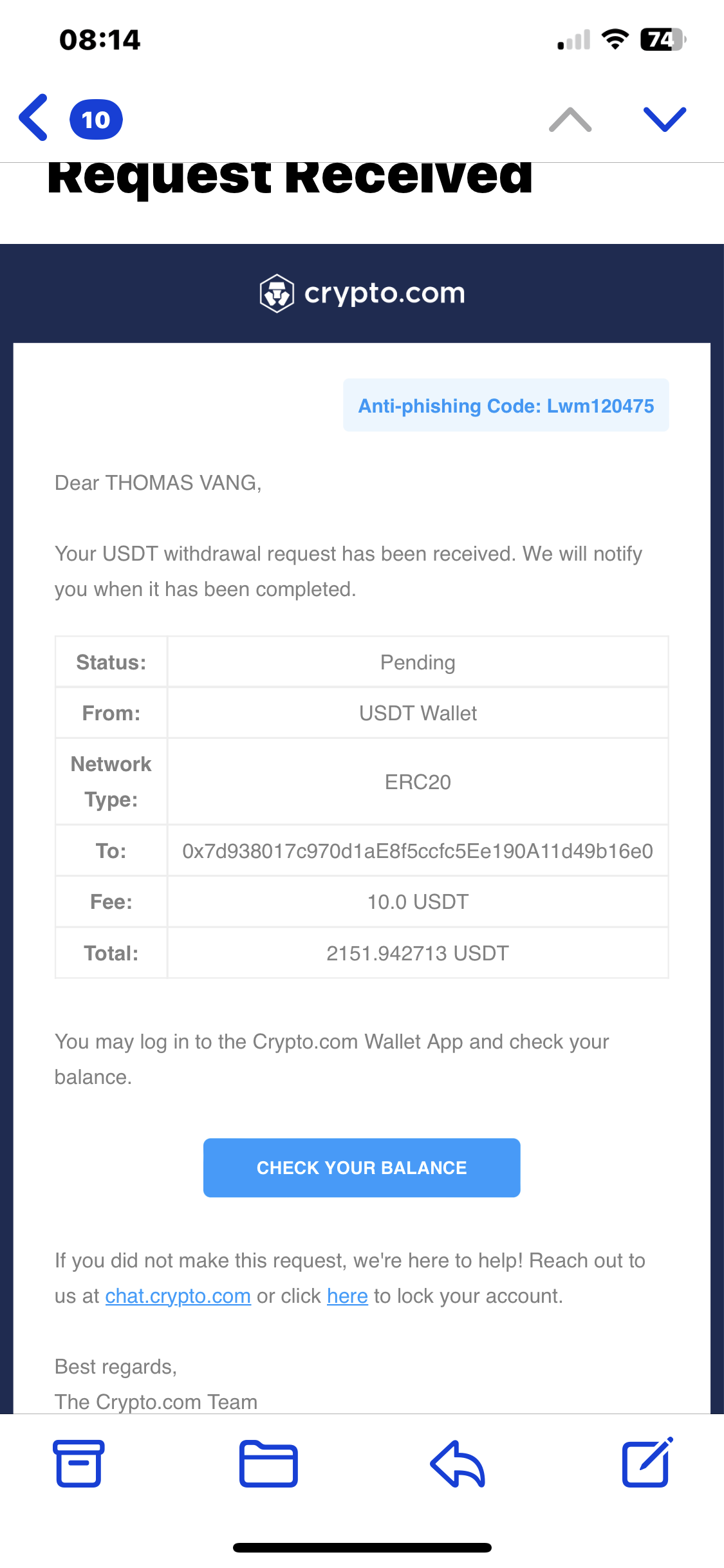Go back to the inbox
Image resolution: width=724 pixels, height=1568 pixels.
point(35,118)
